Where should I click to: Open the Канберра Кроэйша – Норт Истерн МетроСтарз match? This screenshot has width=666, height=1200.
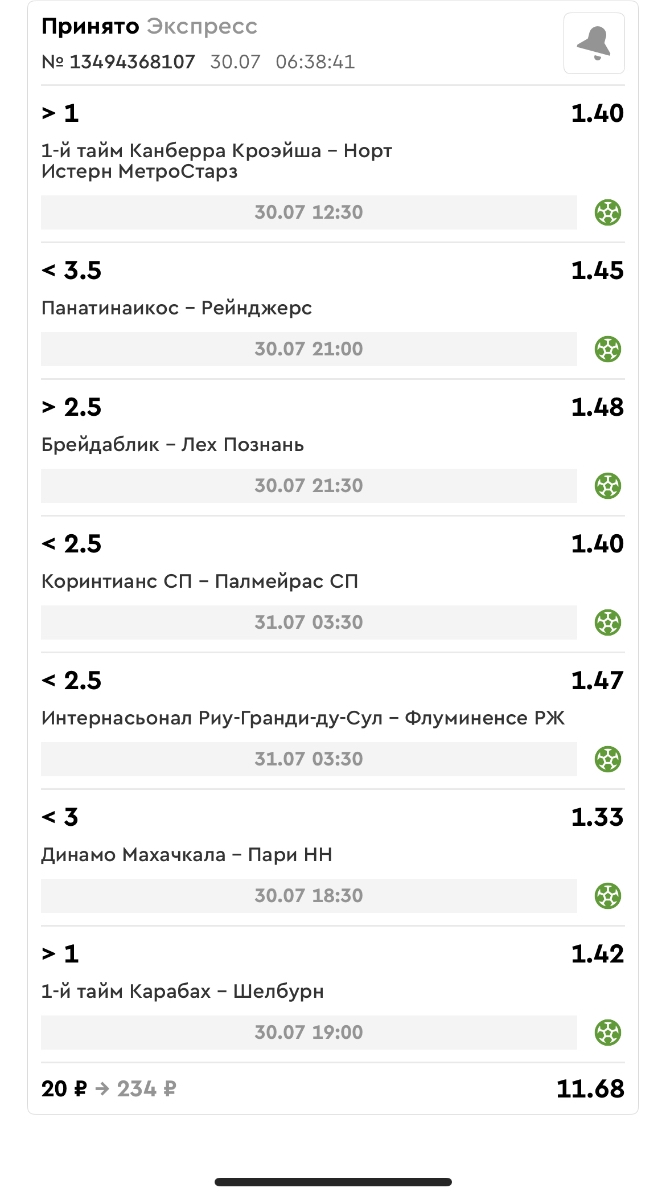[x=217, y=161]
